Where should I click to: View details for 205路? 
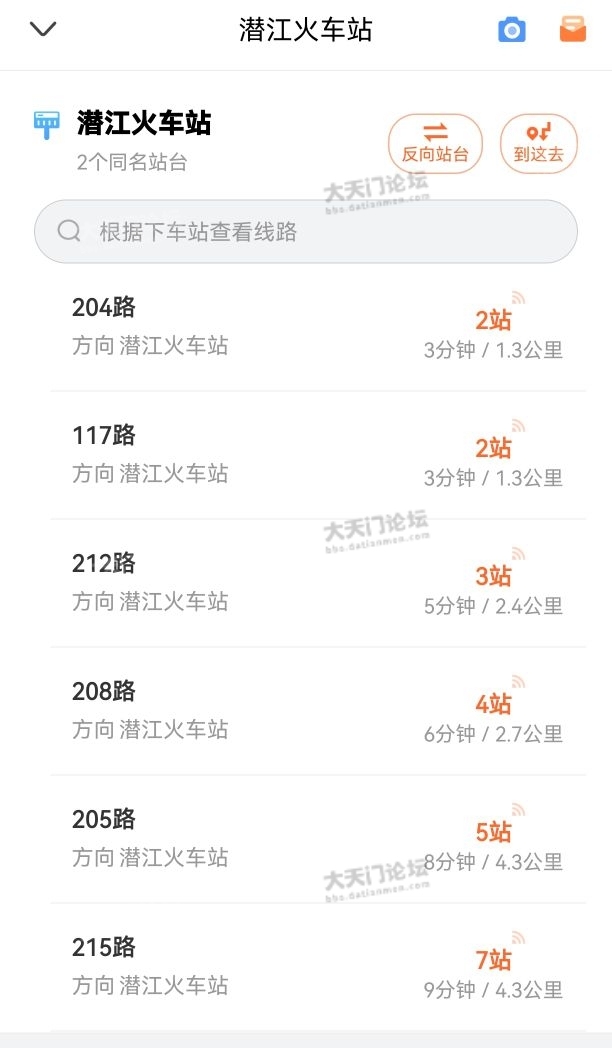click(318, 840)
